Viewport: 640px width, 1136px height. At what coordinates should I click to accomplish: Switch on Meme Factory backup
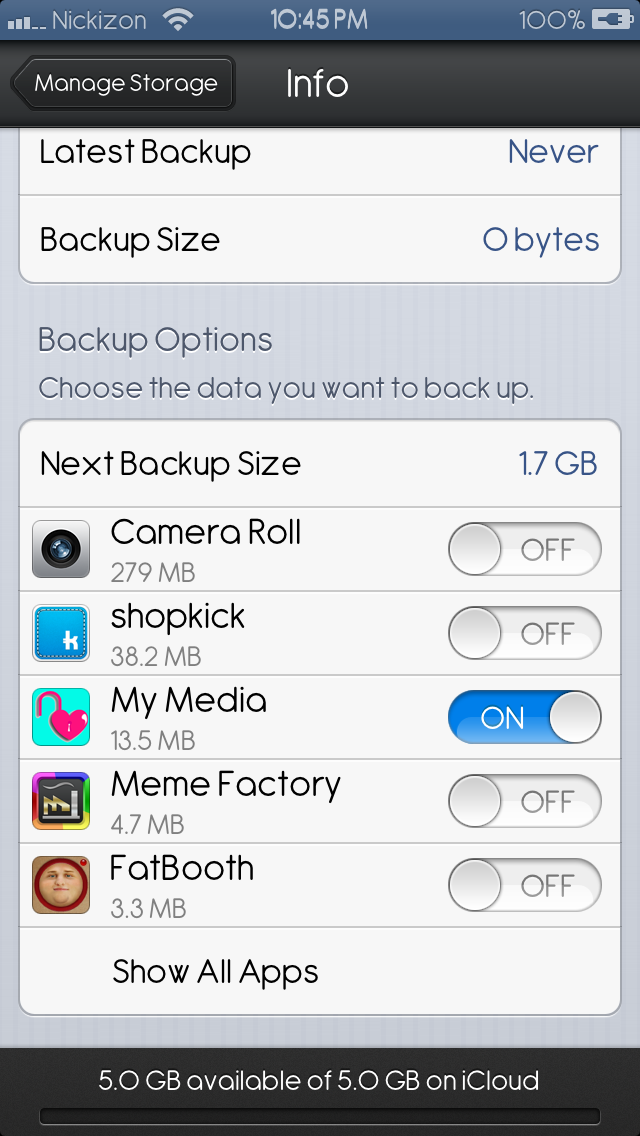point(525,801)
